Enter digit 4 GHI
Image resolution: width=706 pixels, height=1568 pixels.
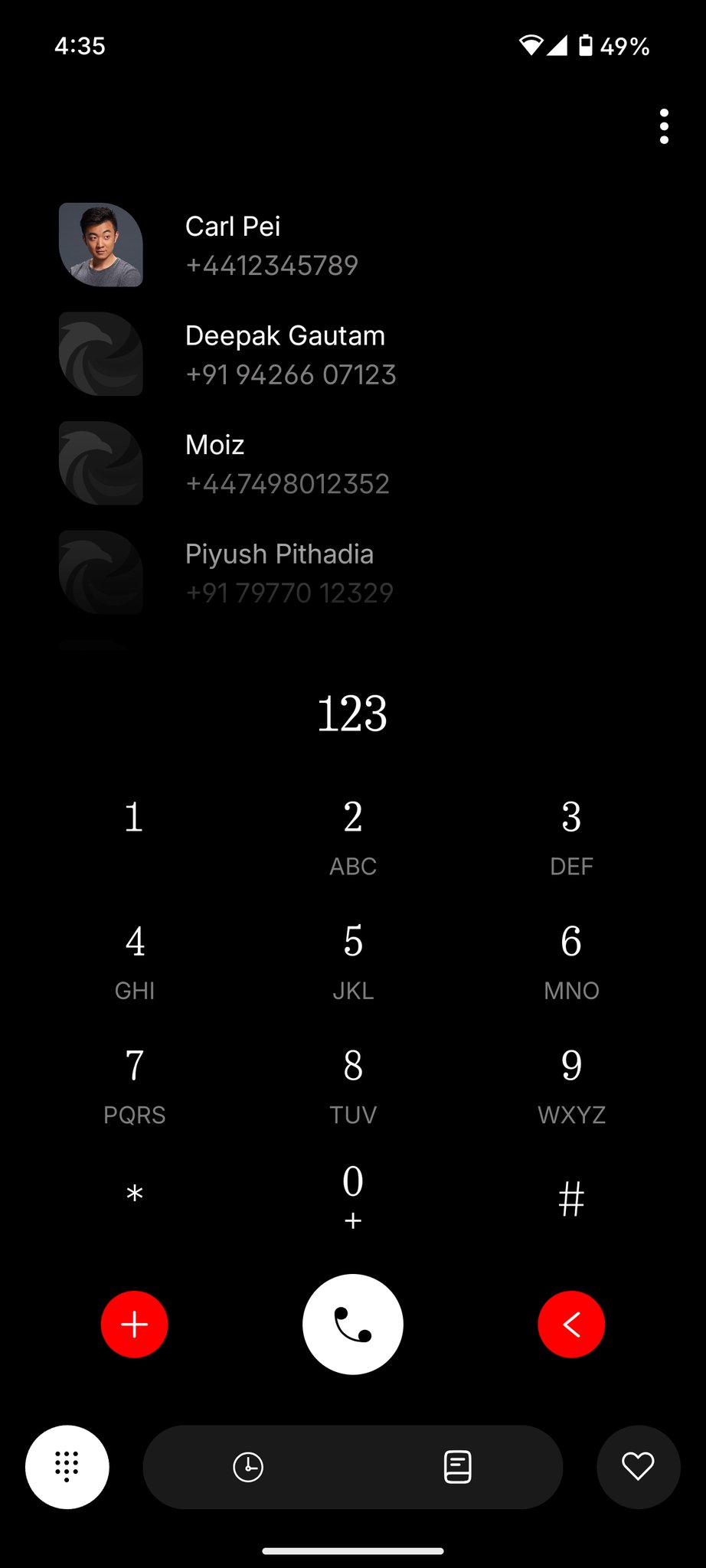pos(135,959)
